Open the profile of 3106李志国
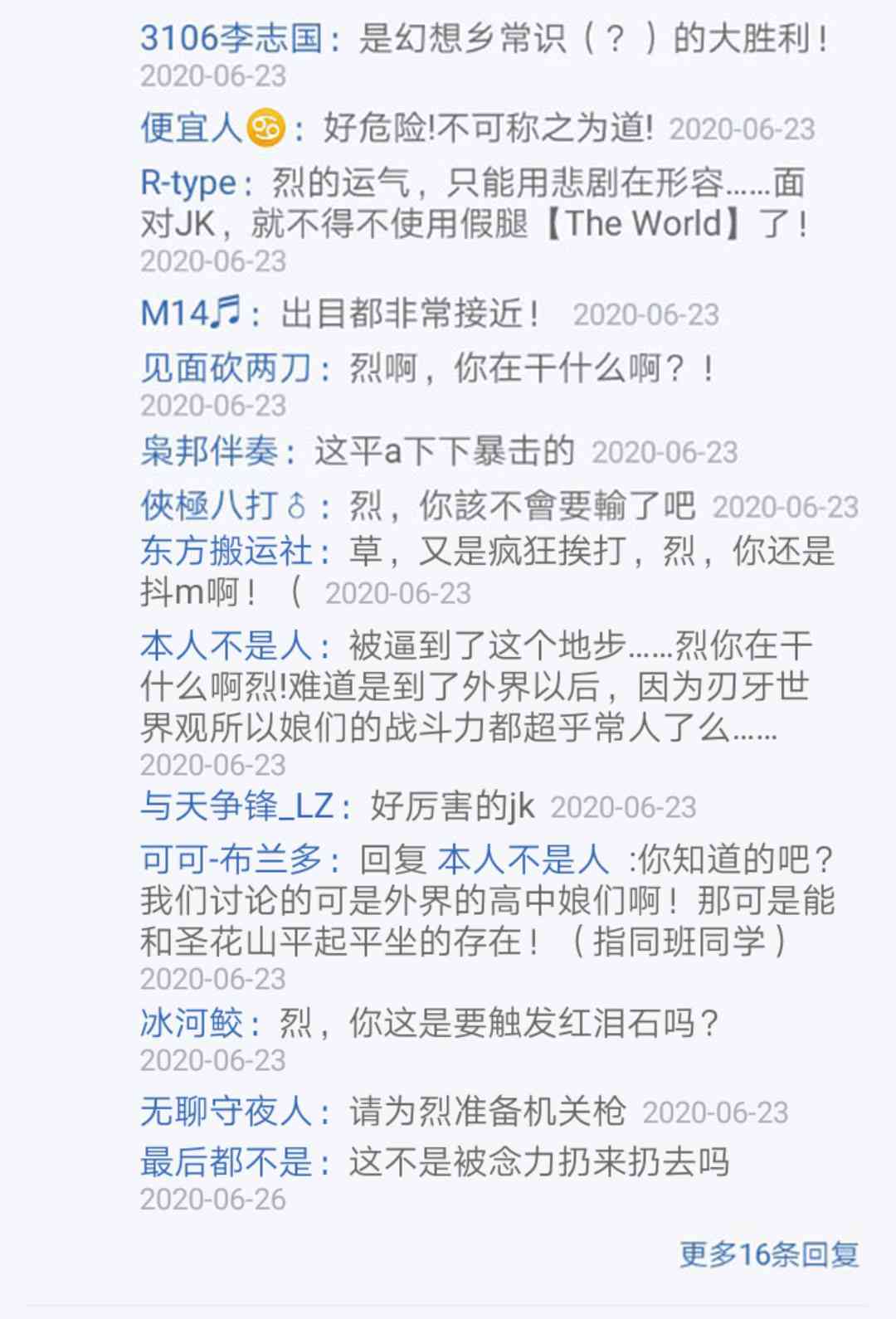The width and height of the screenshot is (896, 1319). point(231,38)
